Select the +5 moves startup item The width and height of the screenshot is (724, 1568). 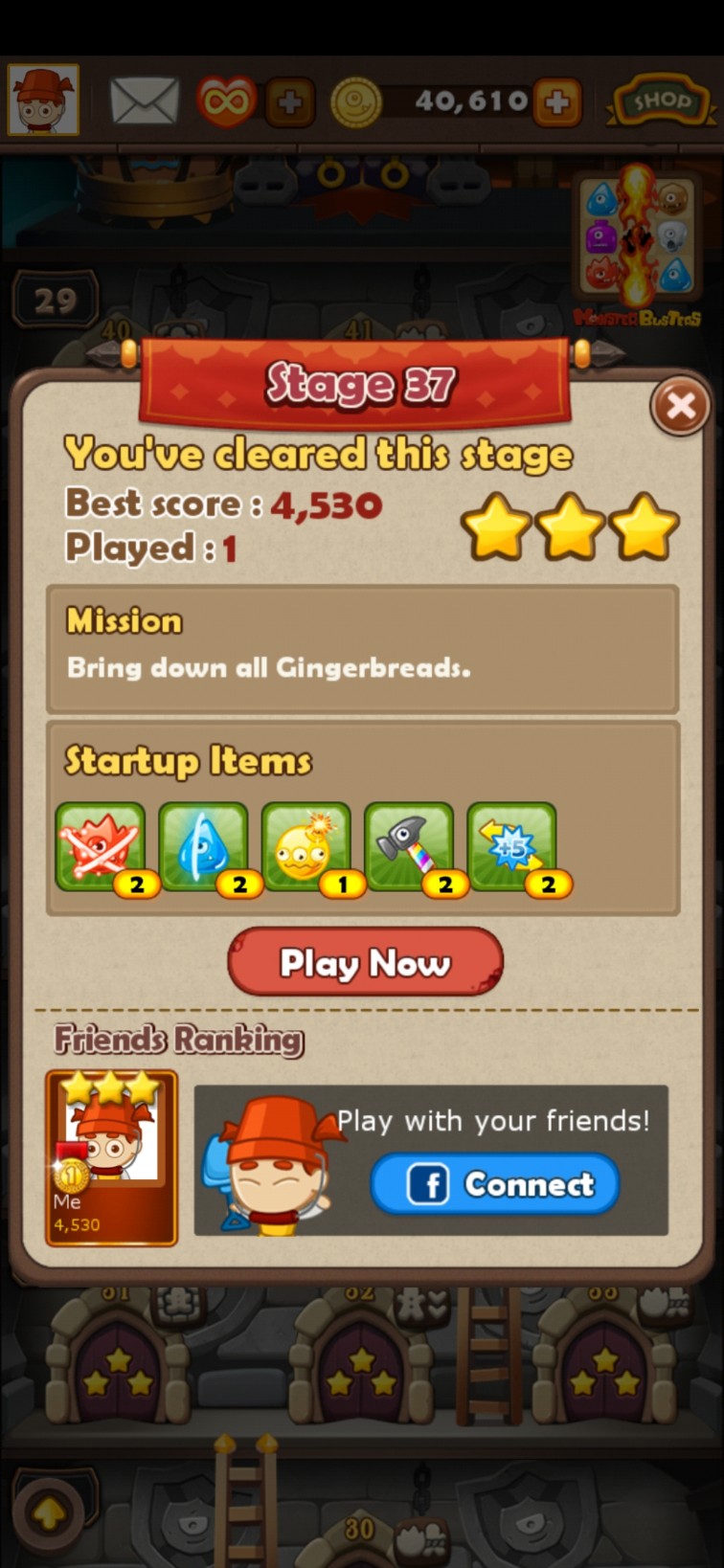[x=511, y=848]
